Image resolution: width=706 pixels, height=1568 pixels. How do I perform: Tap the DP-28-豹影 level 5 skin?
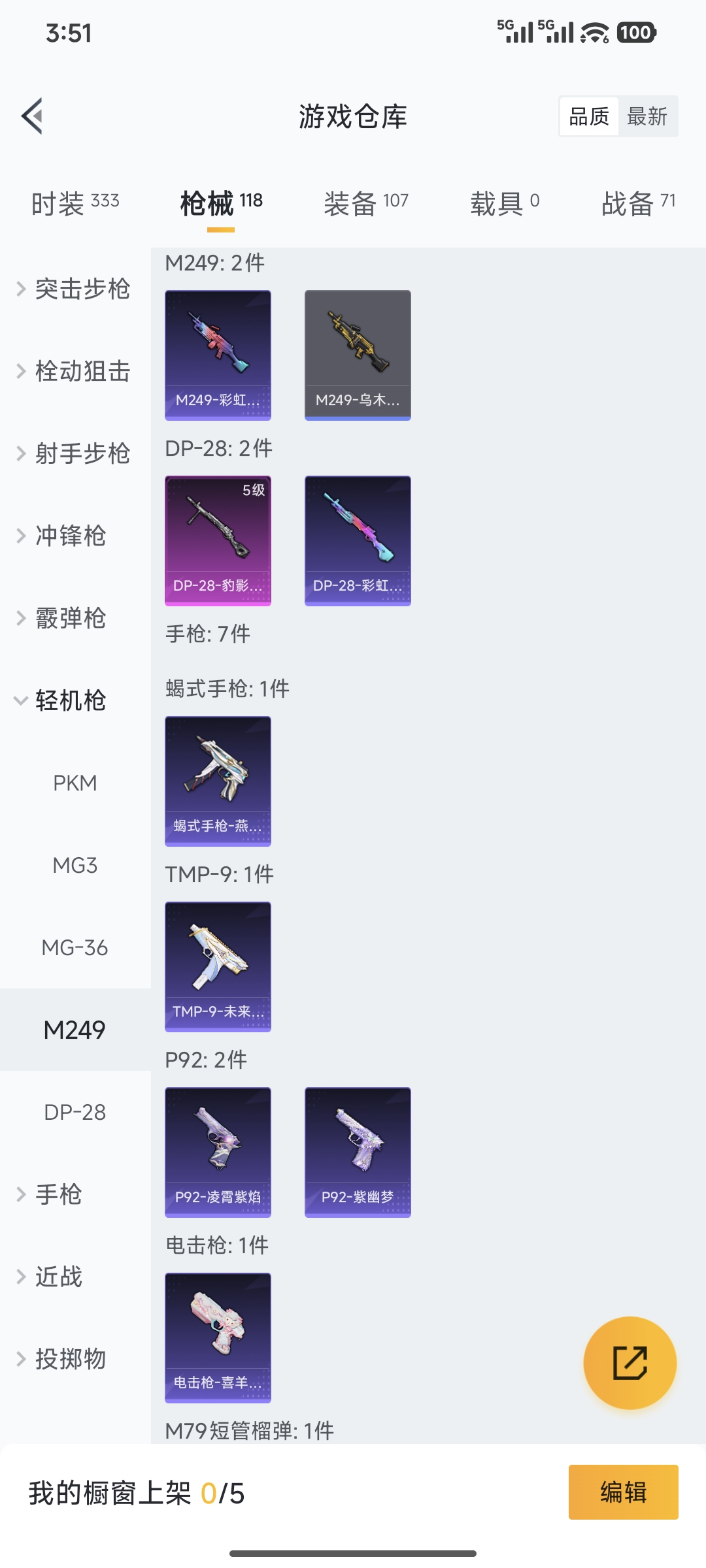tap(218, 538)
